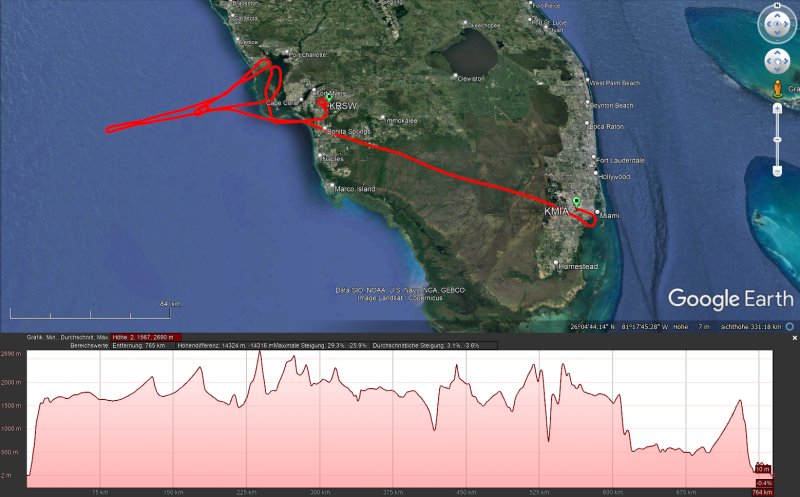This screenshot has height=497, width=800.
Task: Select the KMIA placemark
Action: point(576,204)
